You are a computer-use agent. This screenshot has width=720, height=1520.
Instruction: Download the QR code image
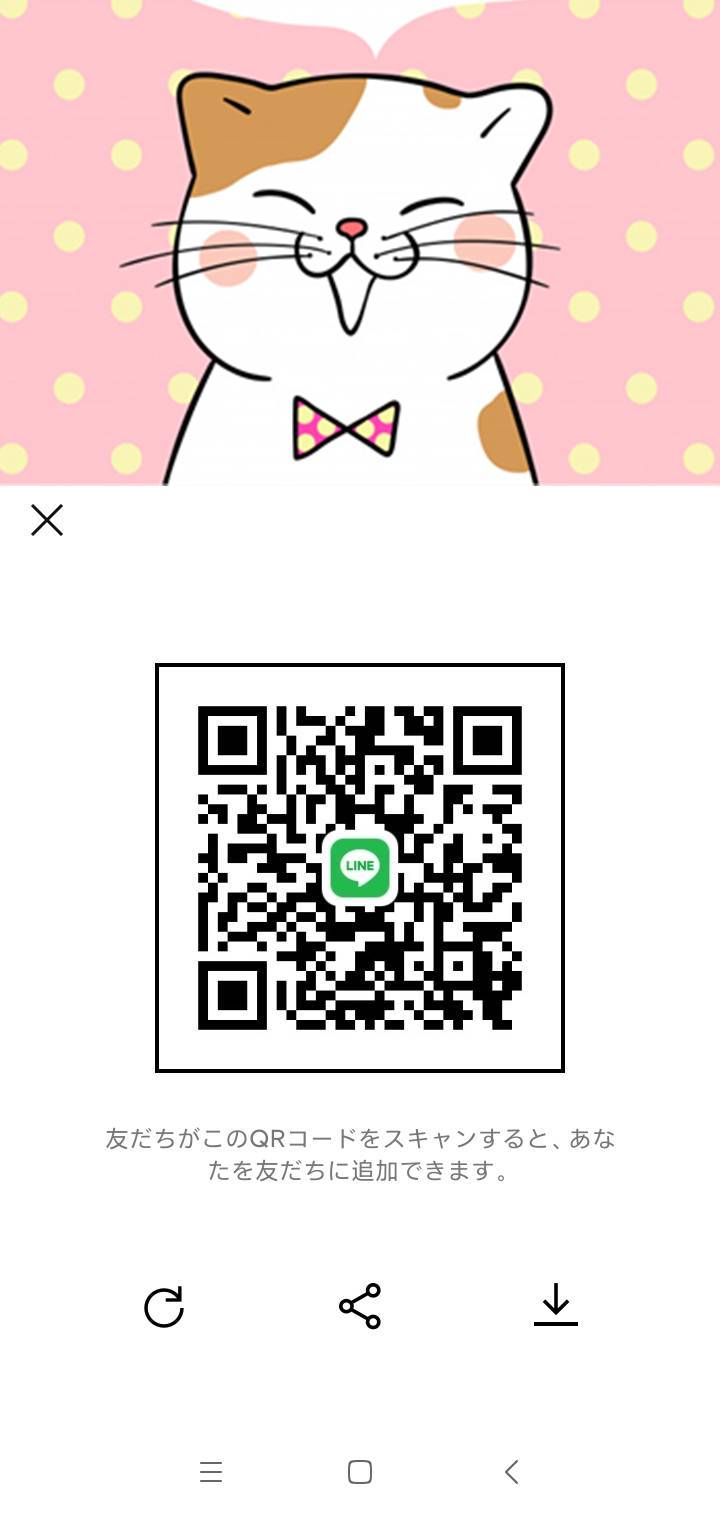click(556, 1305)
